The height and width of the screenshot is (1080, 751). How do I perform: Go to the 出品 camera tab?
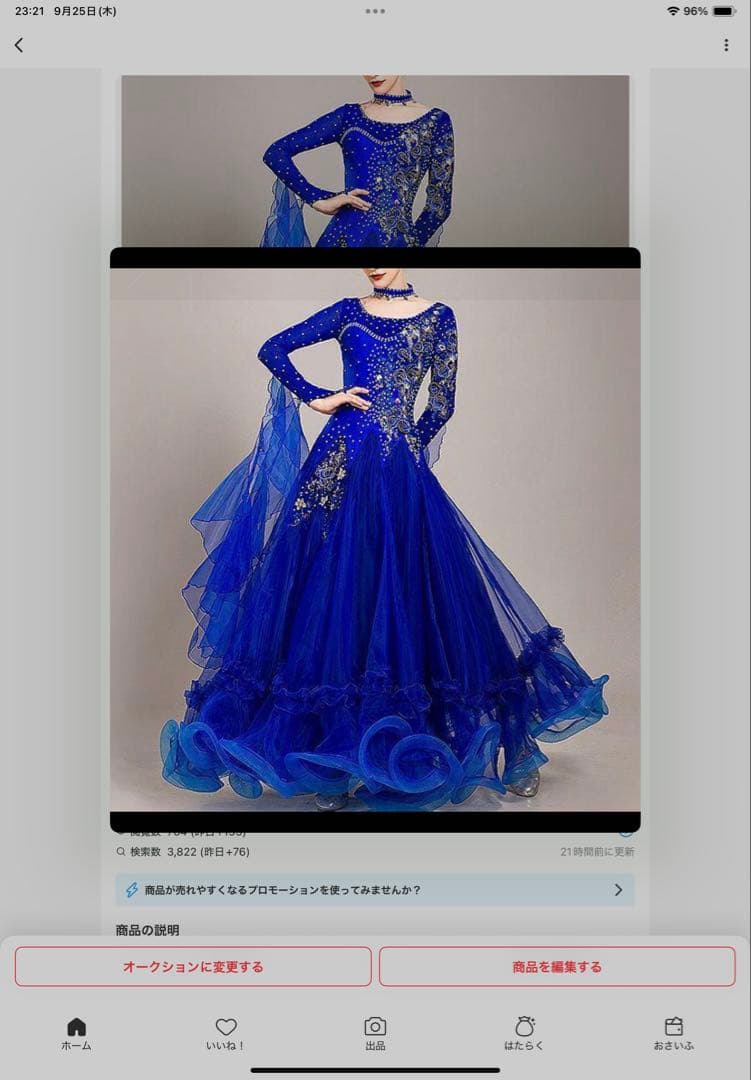[x=375, y=1033]
